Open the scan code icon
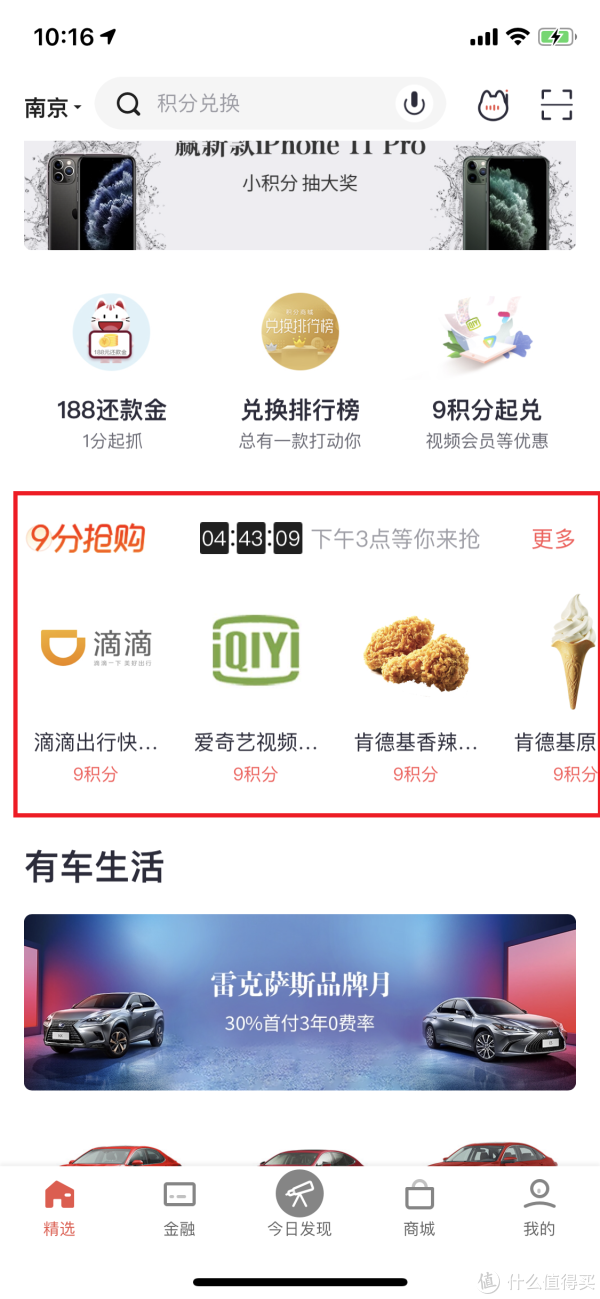This screenshot has height=1299, width=600. 556,104
